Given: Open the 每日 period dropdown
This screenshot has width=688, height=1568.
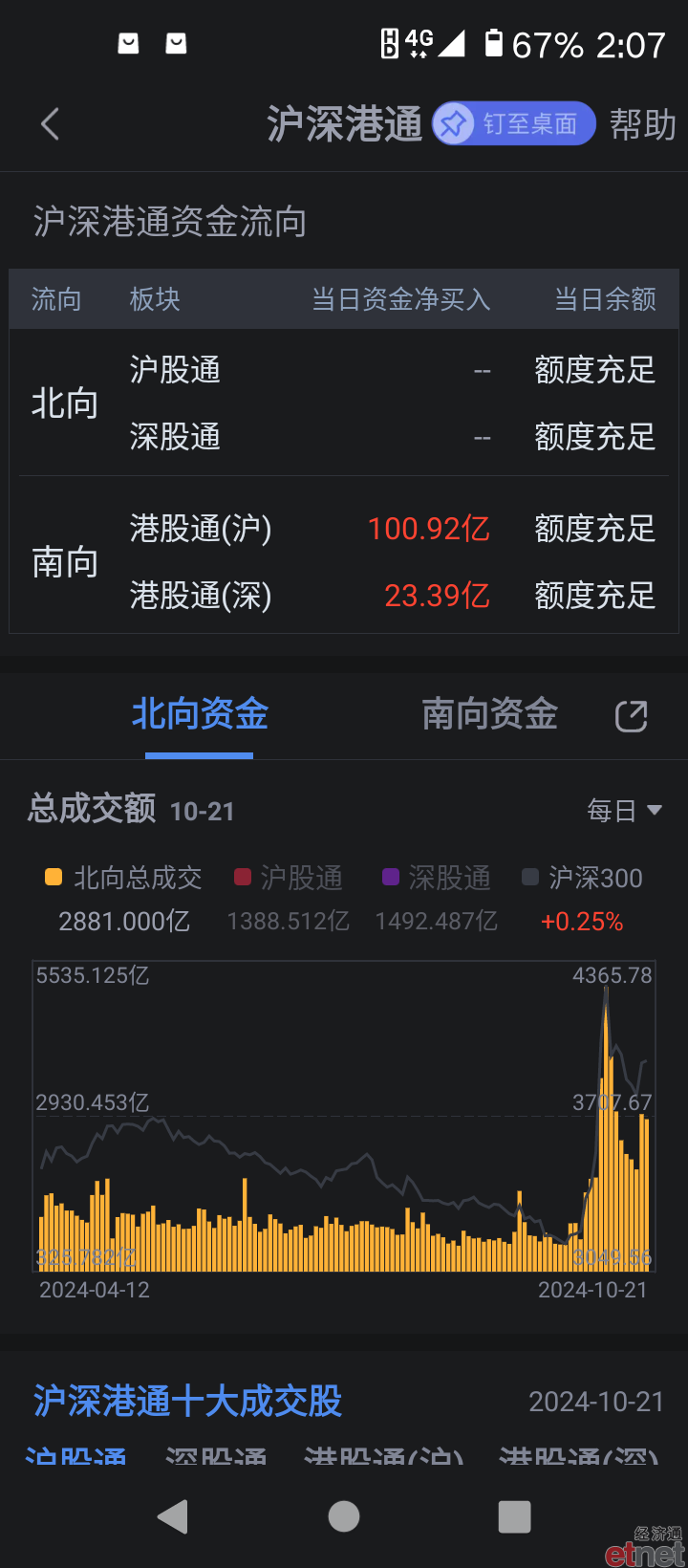Looking at the screenshot, I should point(624,811).
